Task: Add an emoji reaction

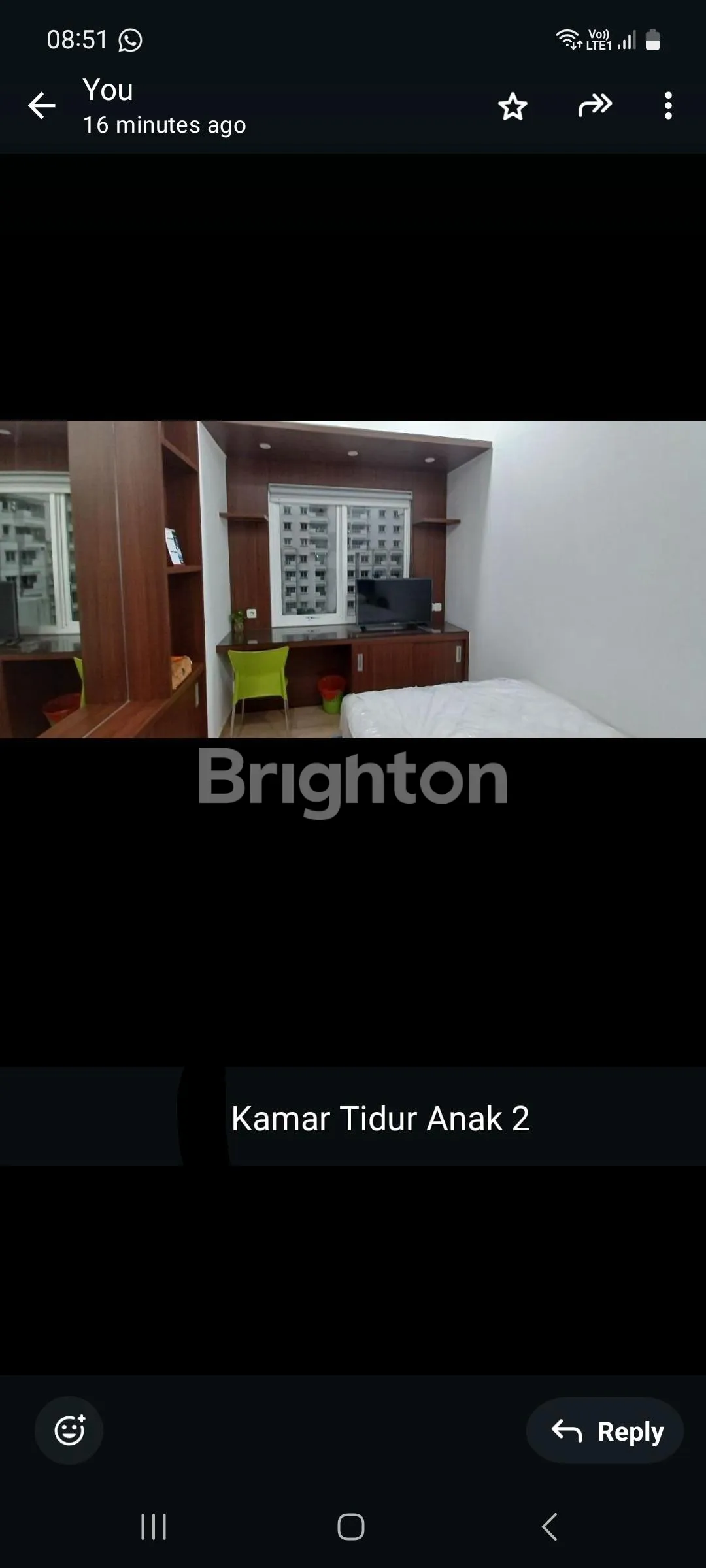Action: [x=69, y=1430]
